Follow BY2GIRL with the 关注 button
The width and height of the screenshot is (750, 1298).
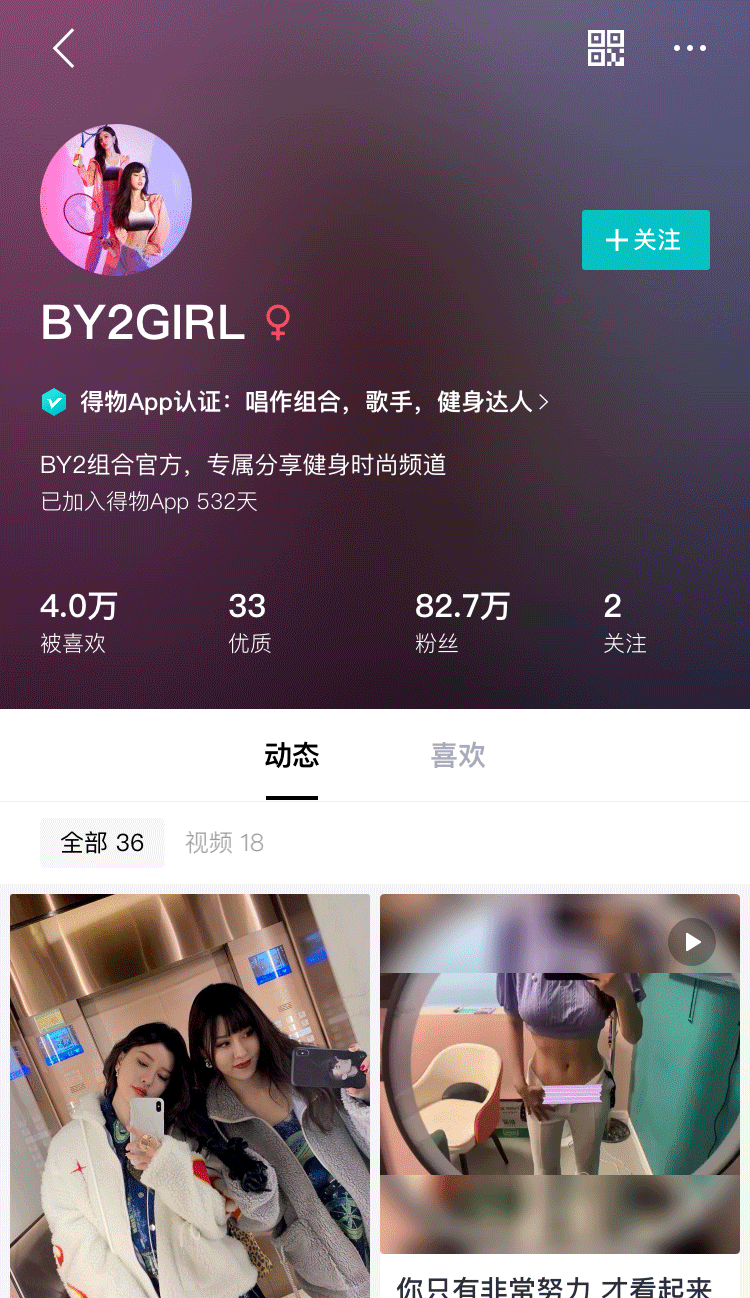(646, 240)
